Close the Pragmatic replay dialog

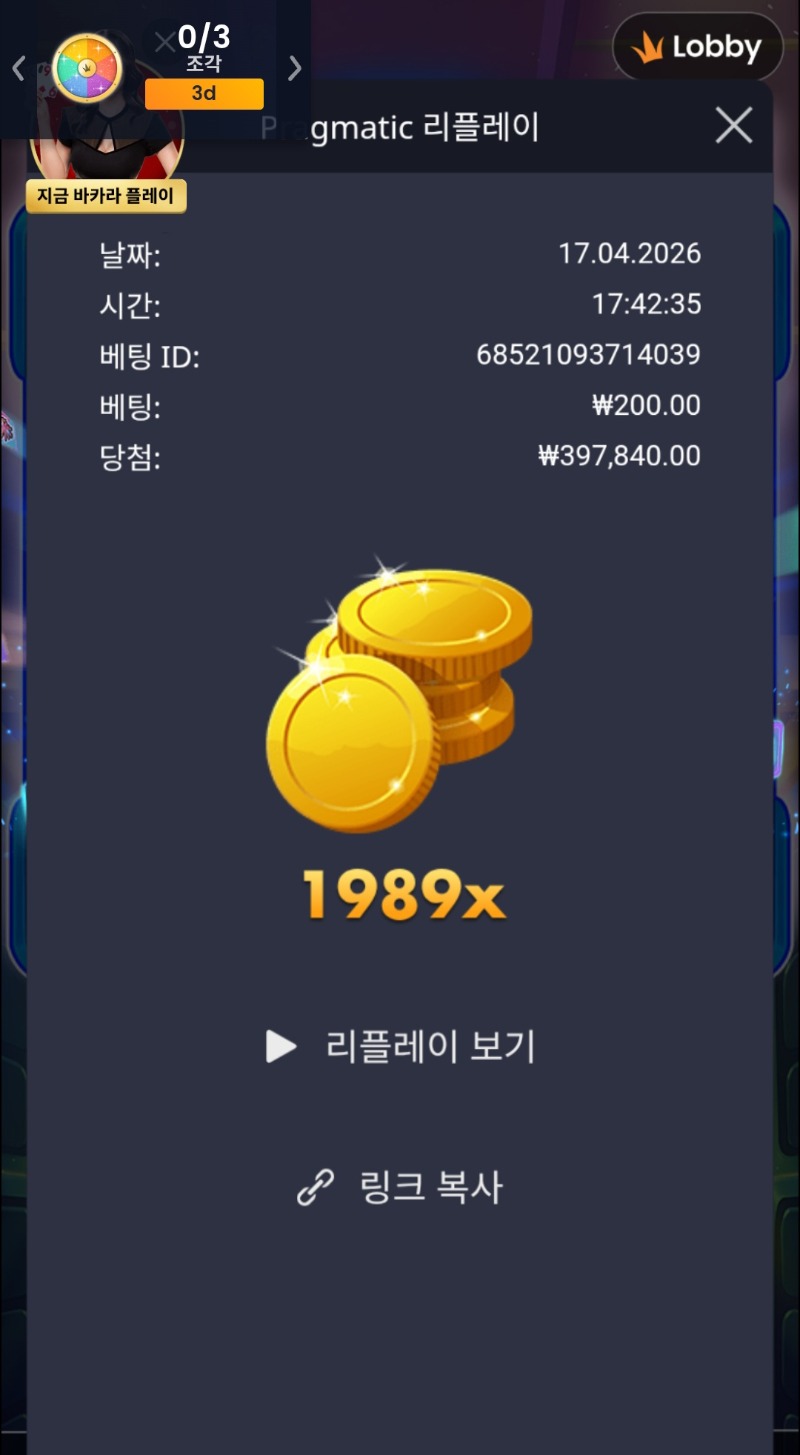tap(734, 126)
